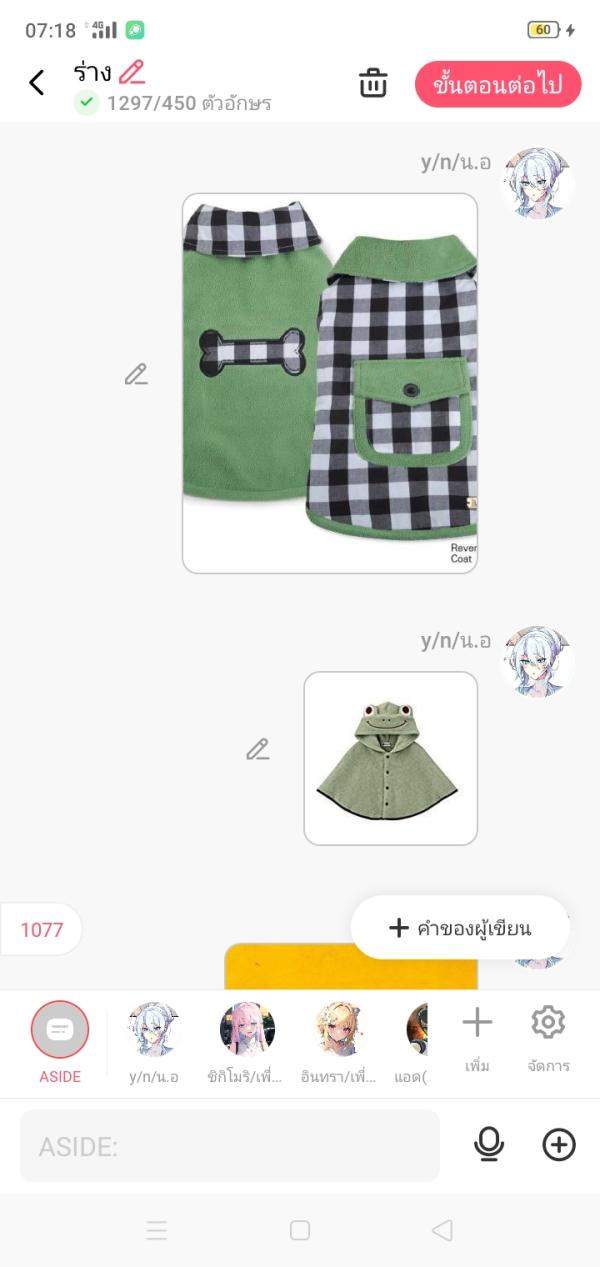Start voice input with the microphone
This screenshot has width=600, height=1267.
pos(488,1145)
